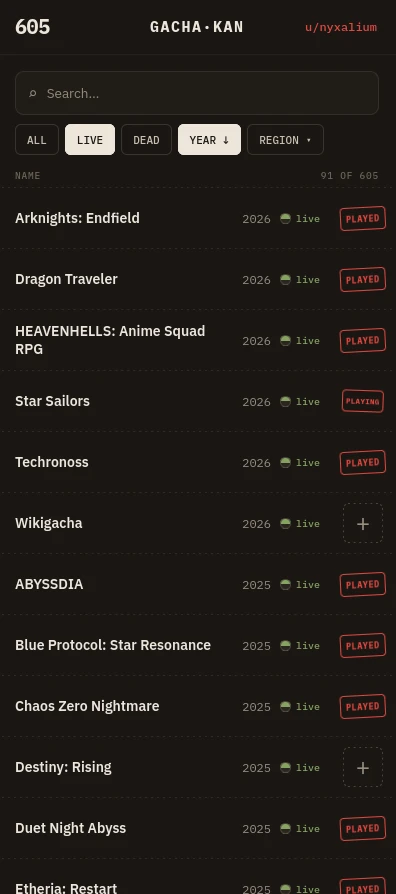Image resolution: width=396 pixels, height=894 pixels.
Task: Tap the PLAYED stamp on Dragon Traveler
Action: point(363,279)
